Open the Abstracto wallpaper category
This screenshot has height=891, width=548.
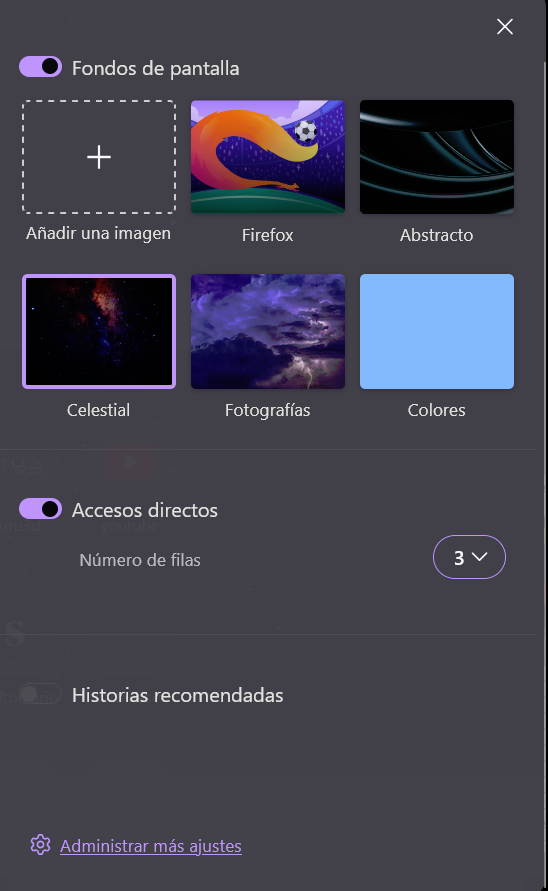(437, 157)
